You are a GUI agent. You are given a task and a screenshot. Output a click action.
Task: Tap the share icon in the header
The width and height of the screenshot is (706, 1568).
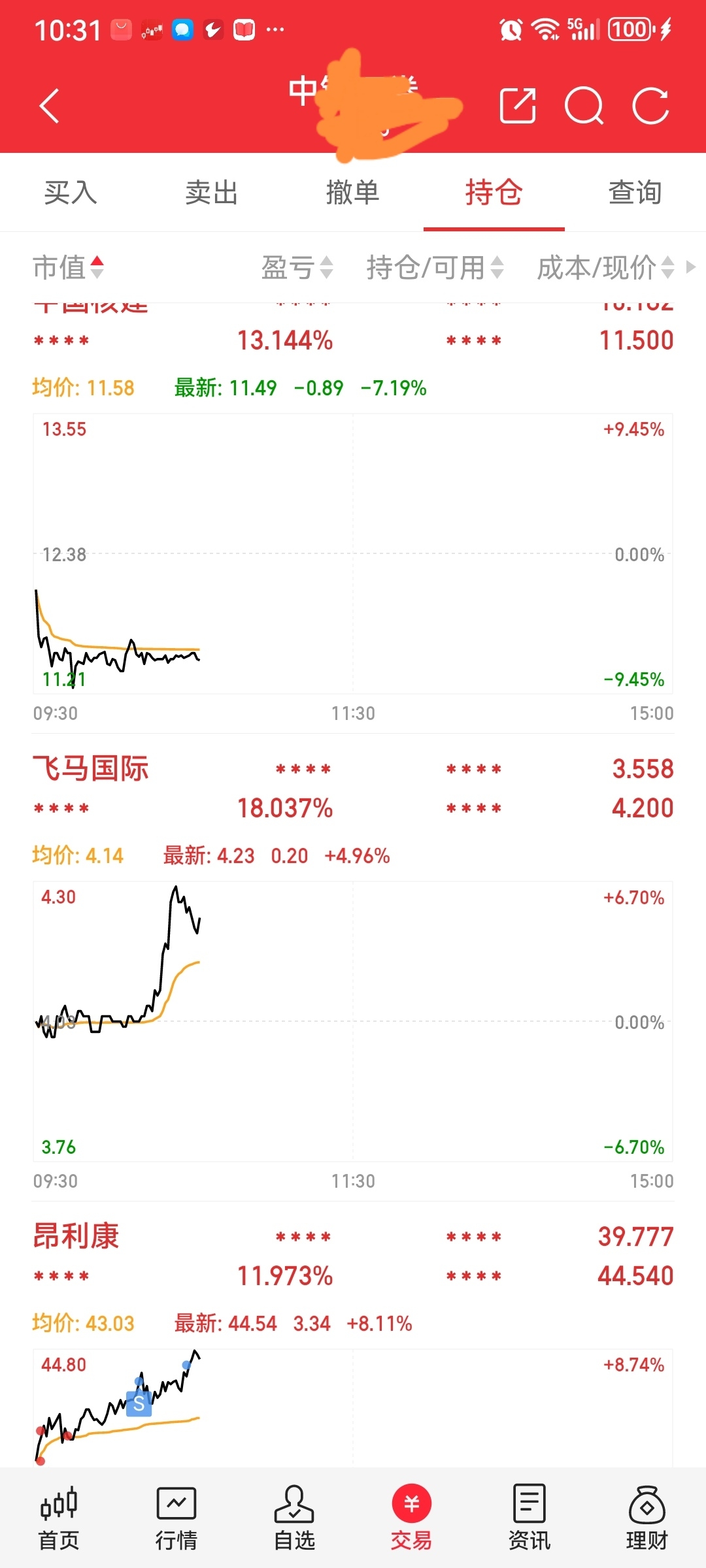point(518,106)
